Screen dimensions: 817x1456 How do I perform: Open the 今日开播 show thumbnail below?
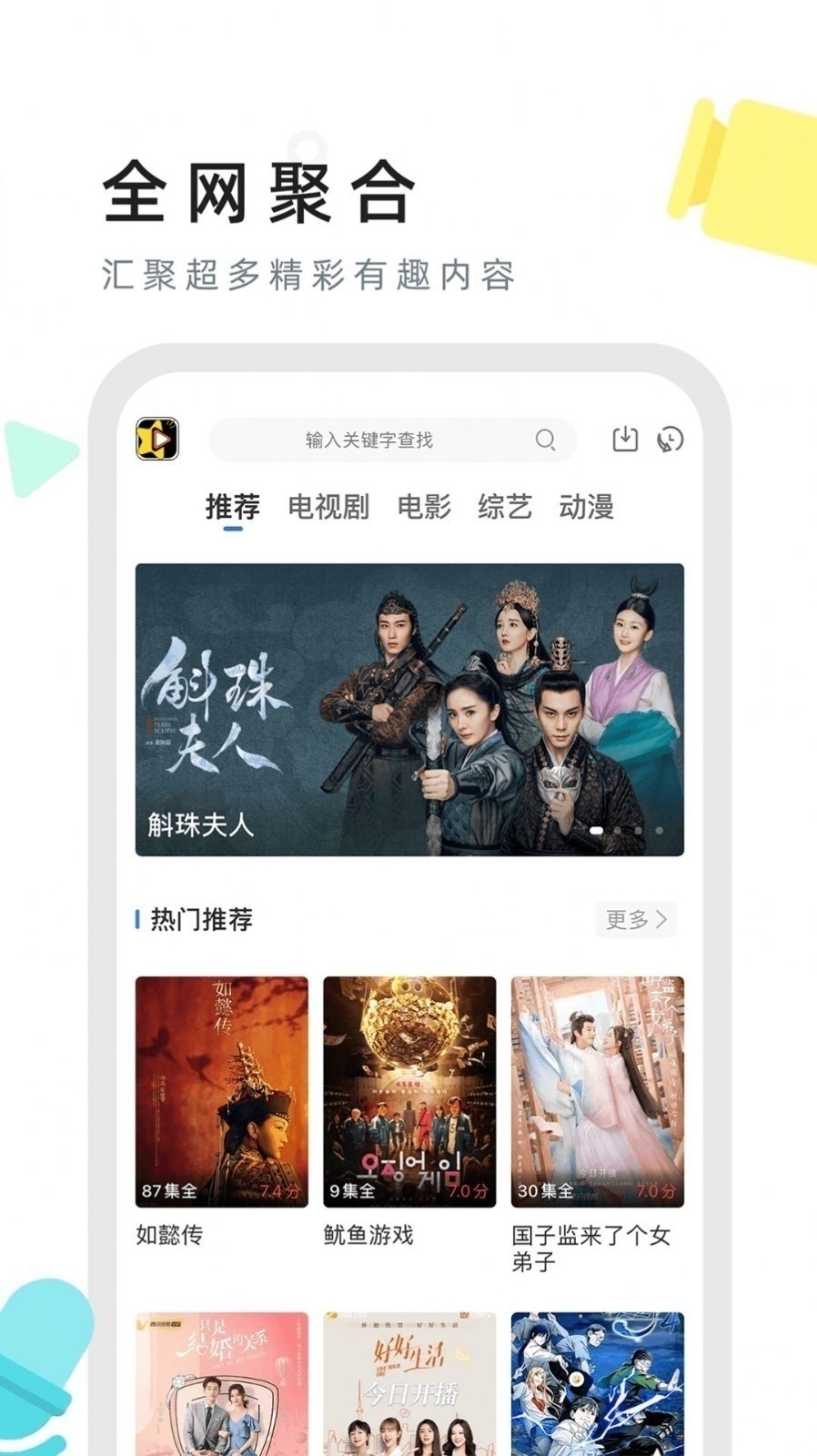tap(408, 1383)
